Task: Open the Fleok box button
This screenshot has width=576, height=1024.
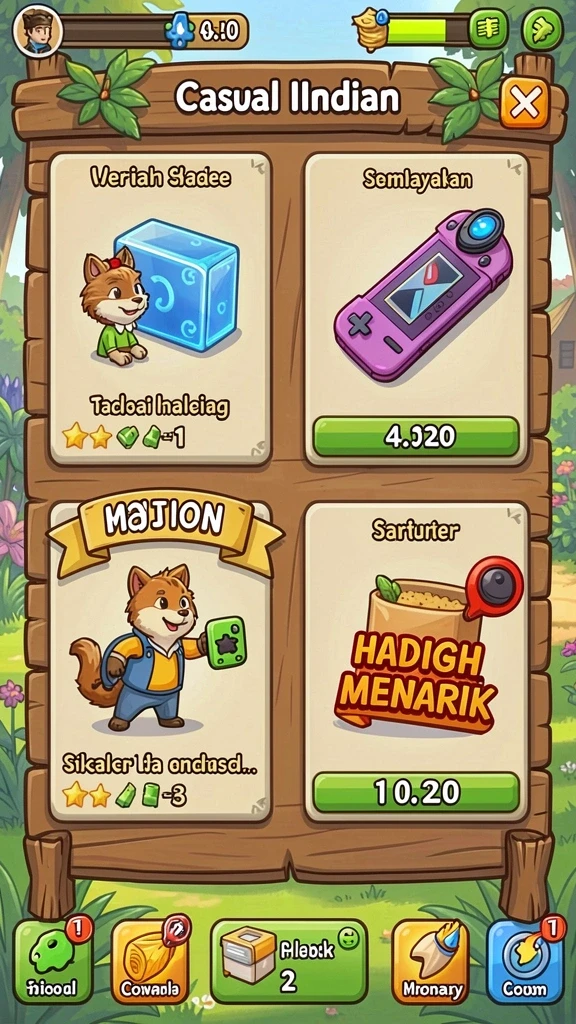Action: (x=289, y=961)
